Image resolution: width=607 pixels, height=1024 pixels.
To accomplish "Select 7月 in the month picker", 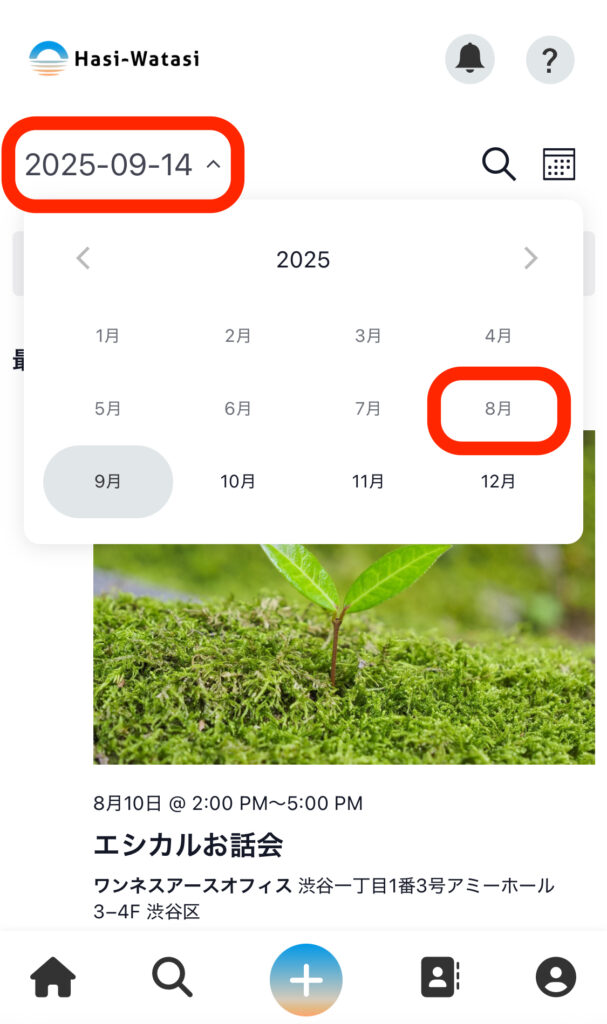I will pos(368,409).
